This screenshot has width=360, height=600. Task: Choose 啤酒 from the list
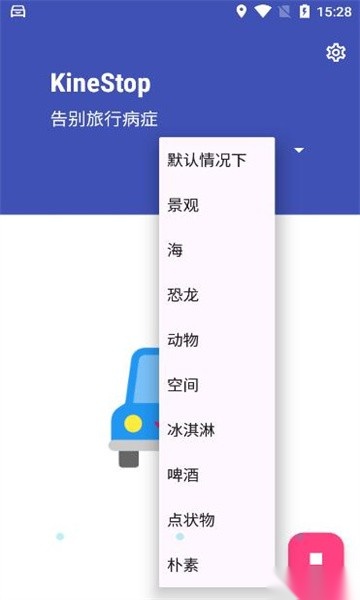[217, 475]
